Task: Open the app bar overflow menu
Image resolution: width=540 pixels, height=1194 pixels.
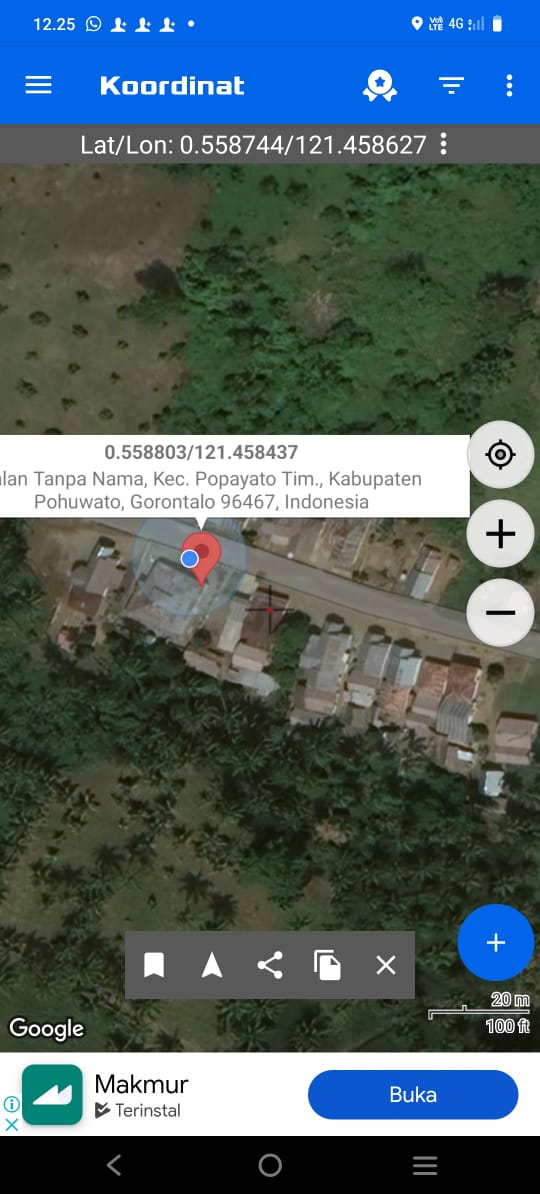Action: 510,85
